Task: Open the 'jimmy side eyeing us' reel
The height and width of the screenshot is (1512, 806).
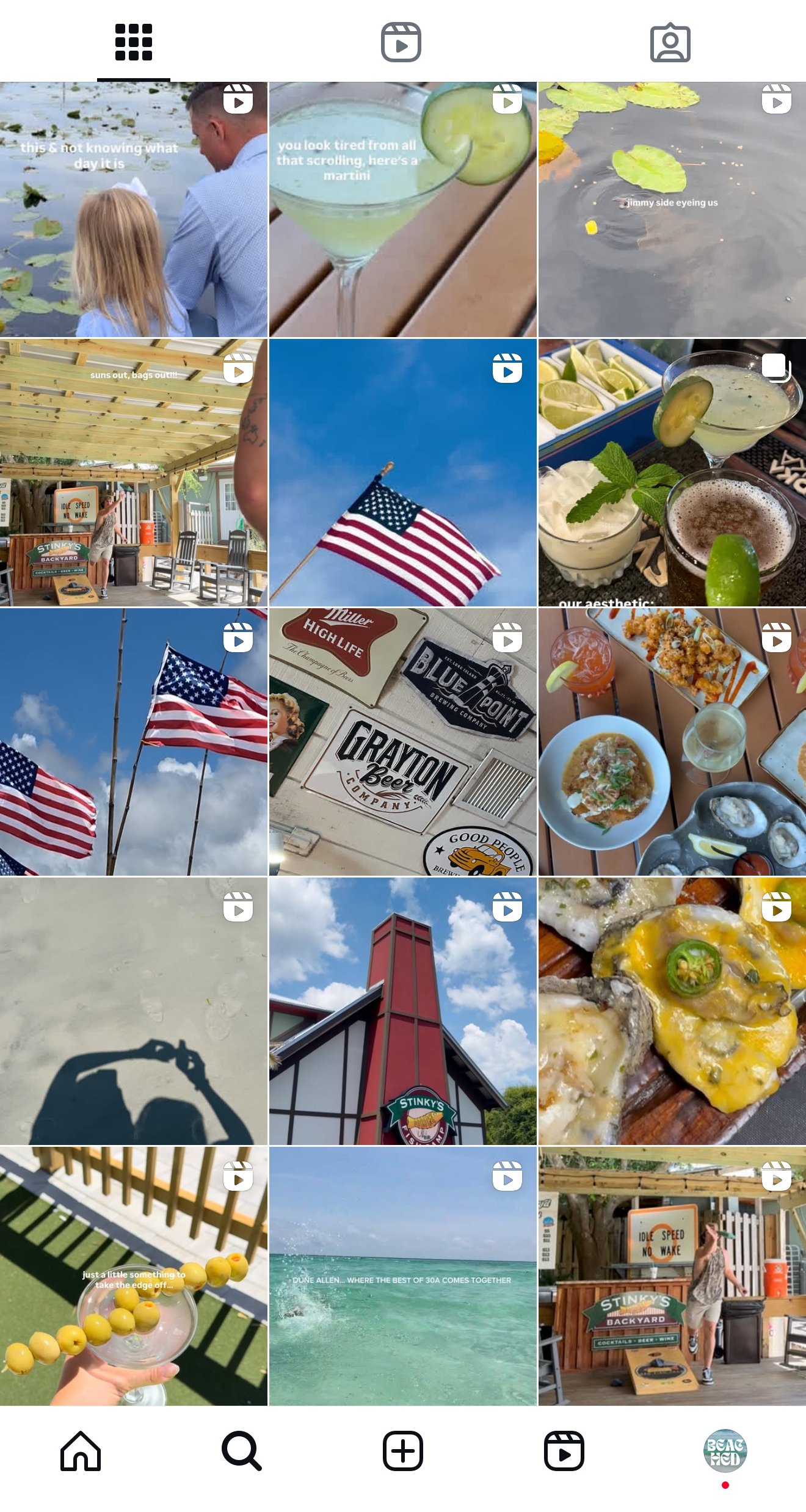Action: point(672,209)
